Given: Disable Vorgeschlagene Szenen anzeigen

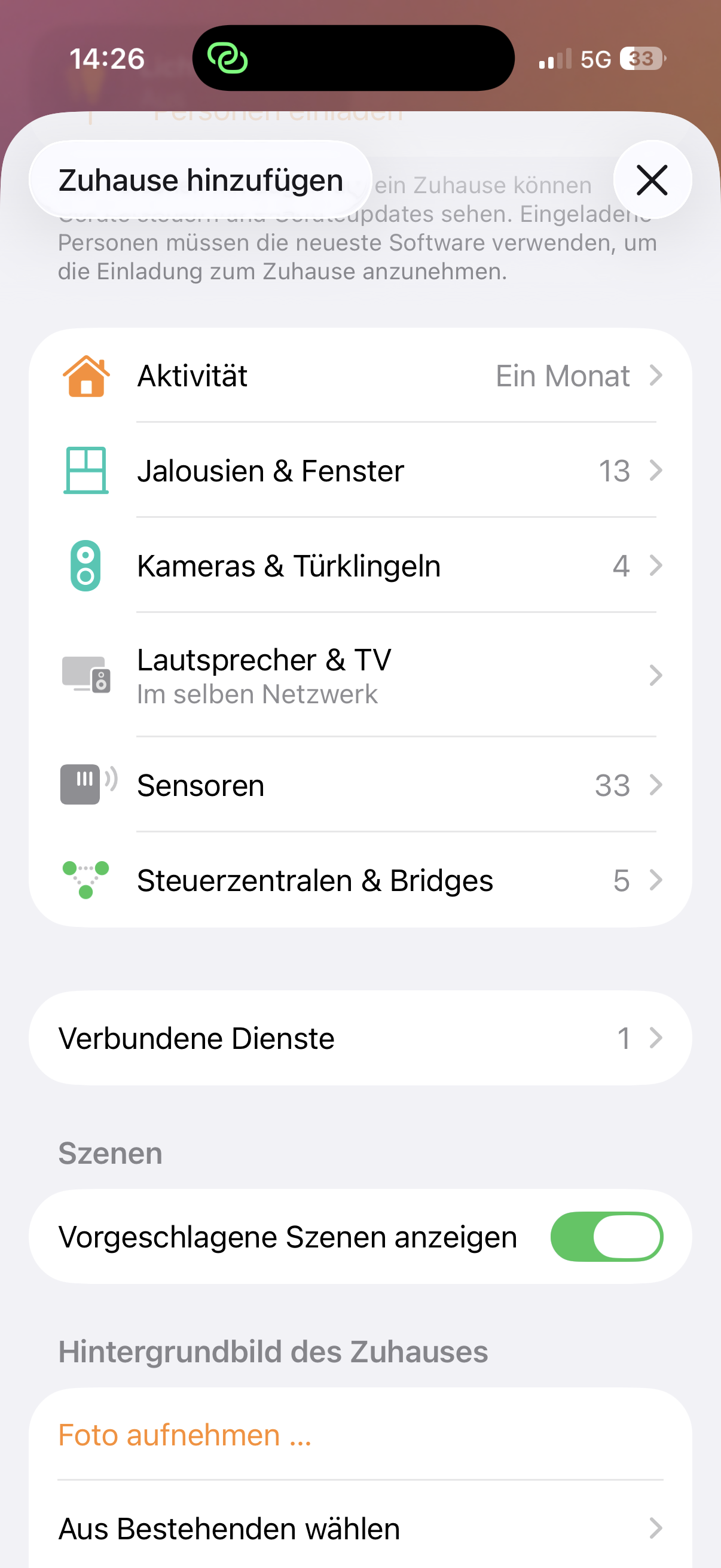Looking at the screenshot, I should coord(606,1236).
